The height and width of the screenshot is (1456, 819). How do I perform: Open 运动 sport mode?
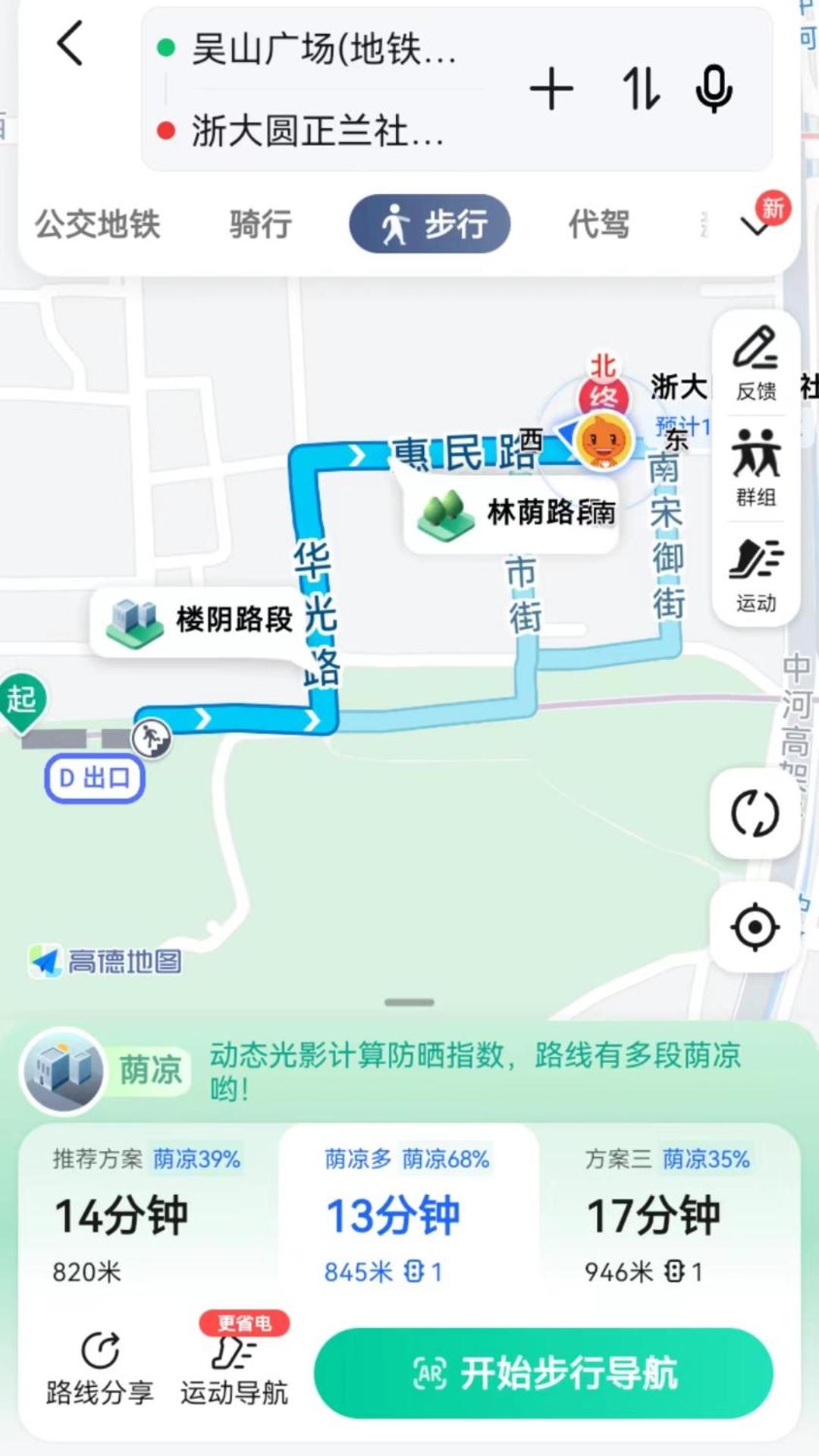[x=756, y=574]
